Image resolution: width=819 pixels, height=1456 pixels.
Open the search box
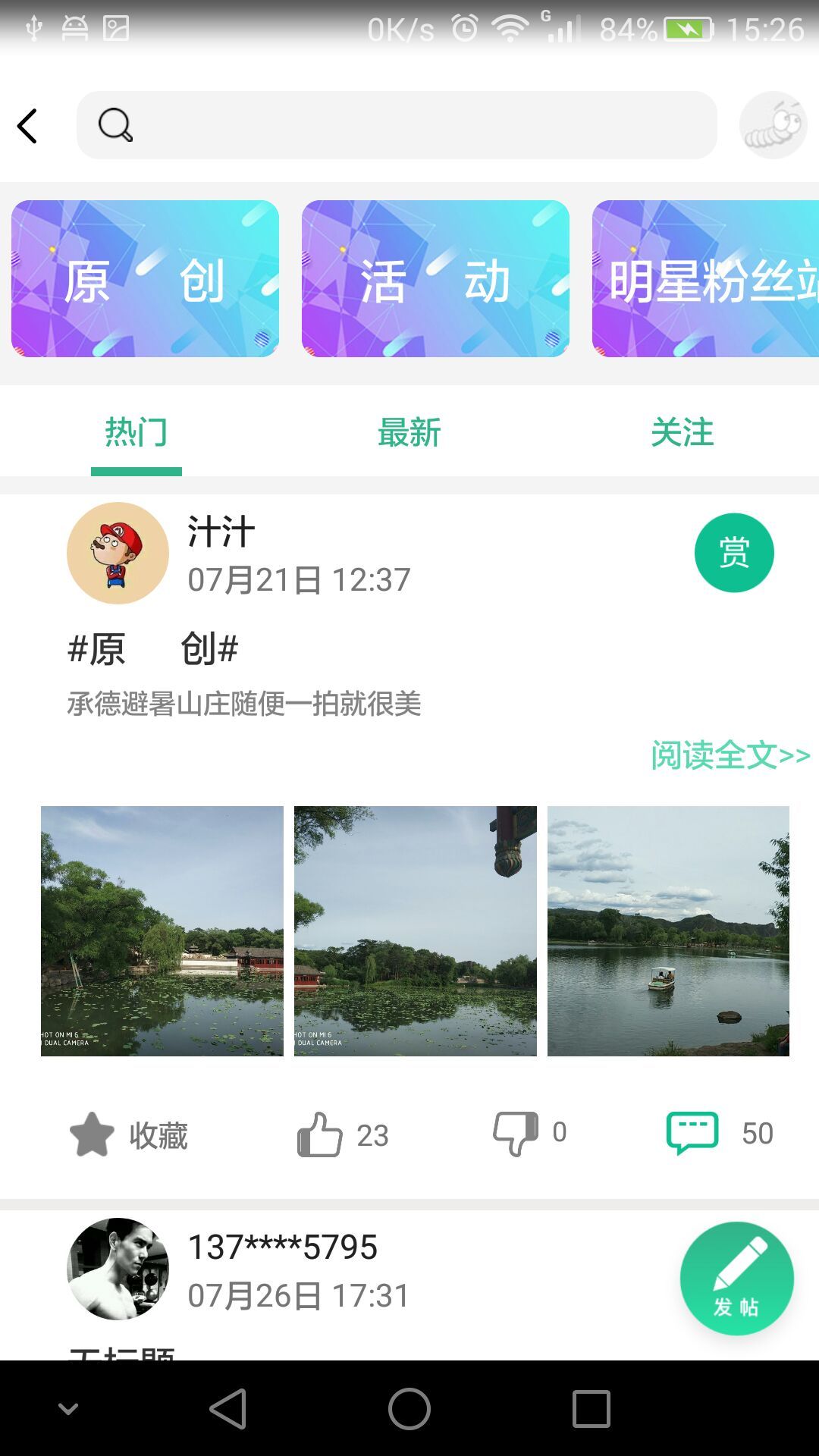coord(397,126)
